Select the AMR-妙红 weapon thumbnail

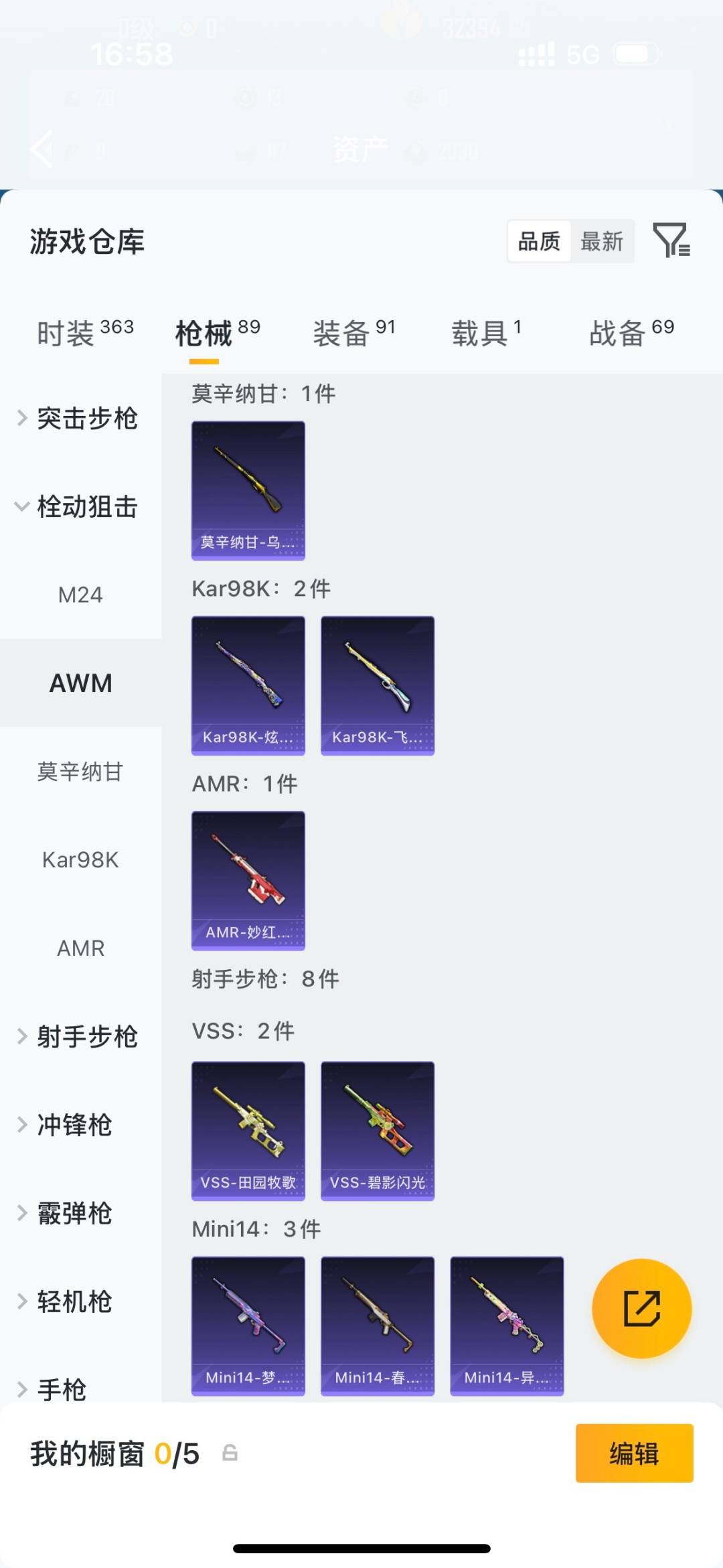[x=248, y=881]
